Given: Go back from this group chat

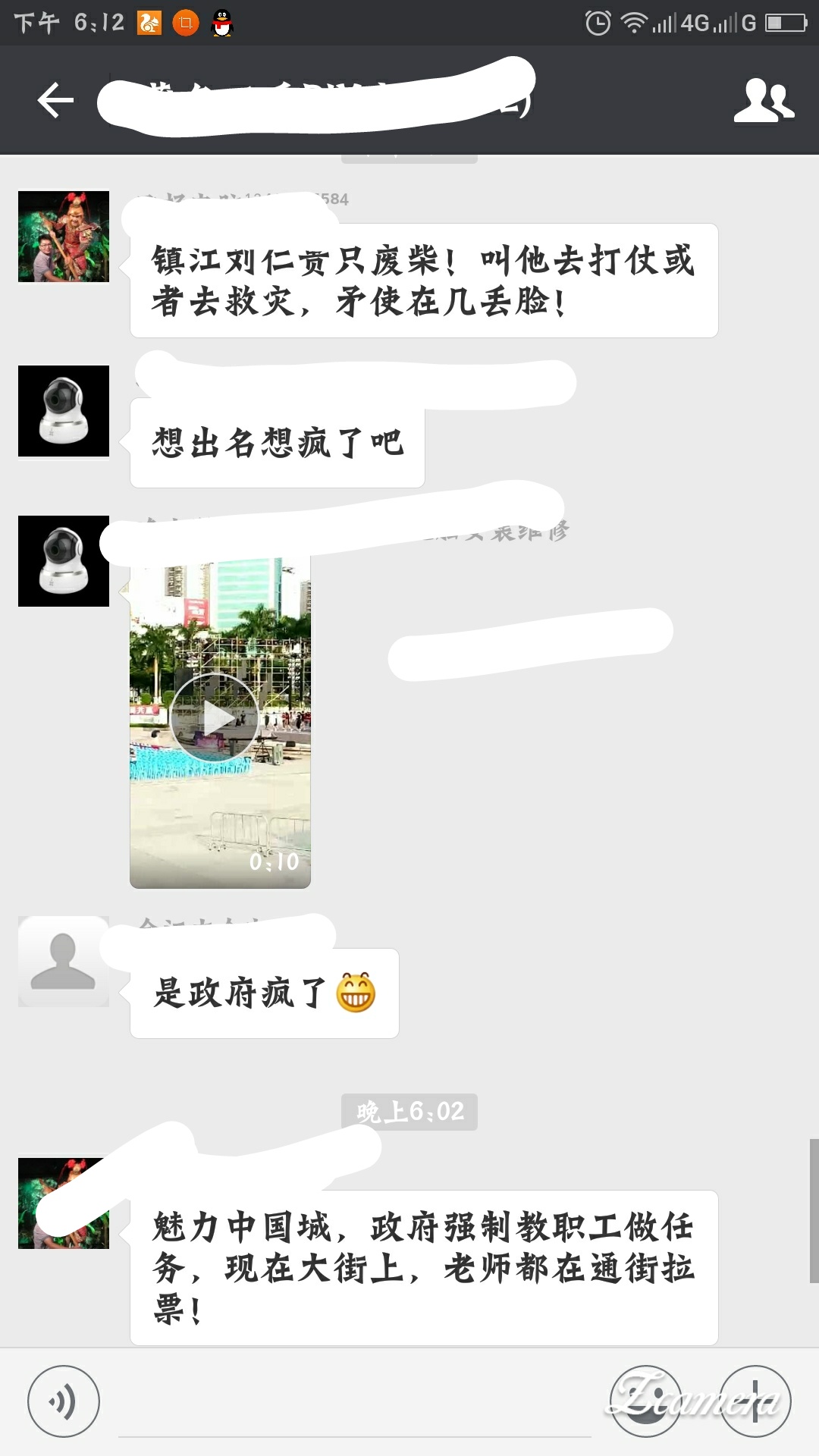Looking at the screenshot, I should point(56,101).
